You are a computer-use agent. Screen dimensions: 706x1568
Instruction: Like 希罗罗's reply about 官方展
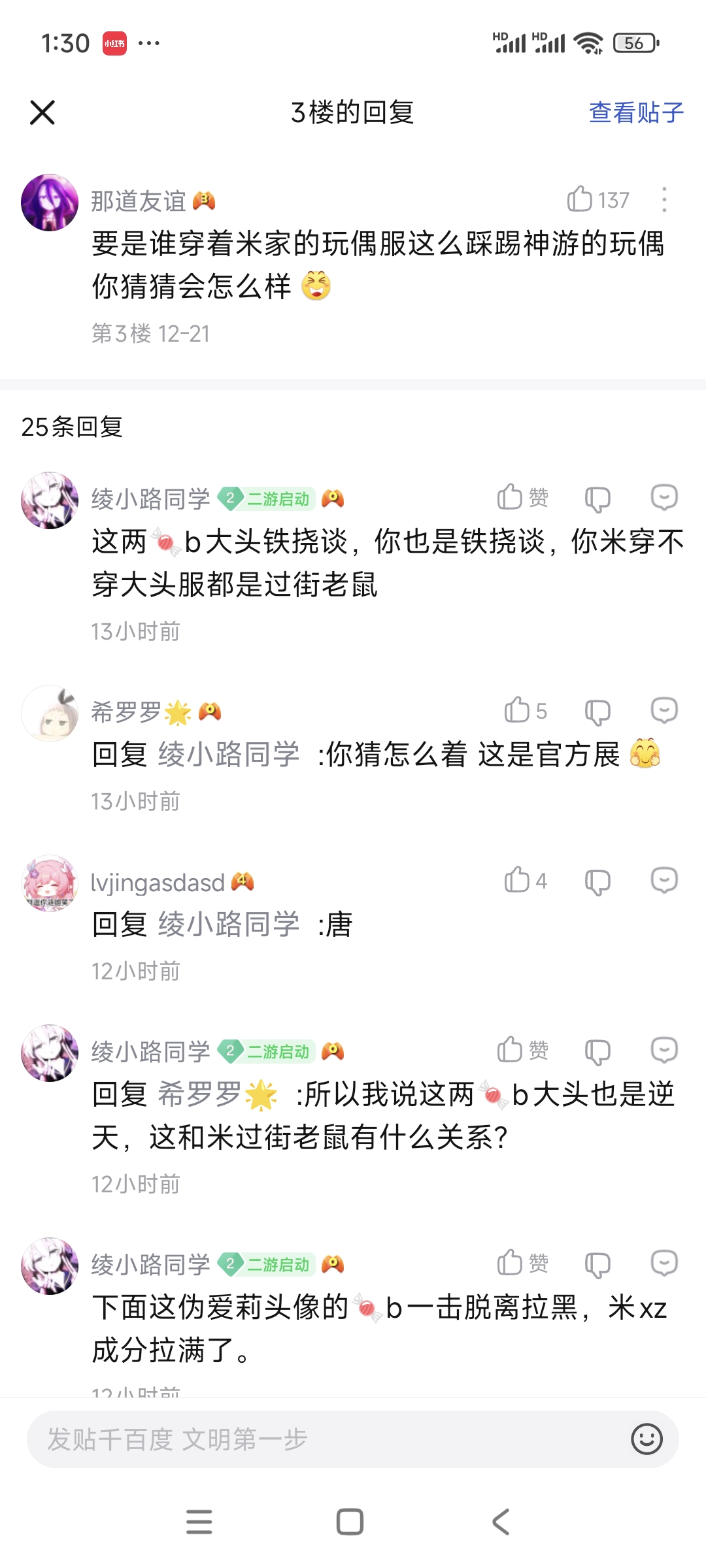coord(518,710)
